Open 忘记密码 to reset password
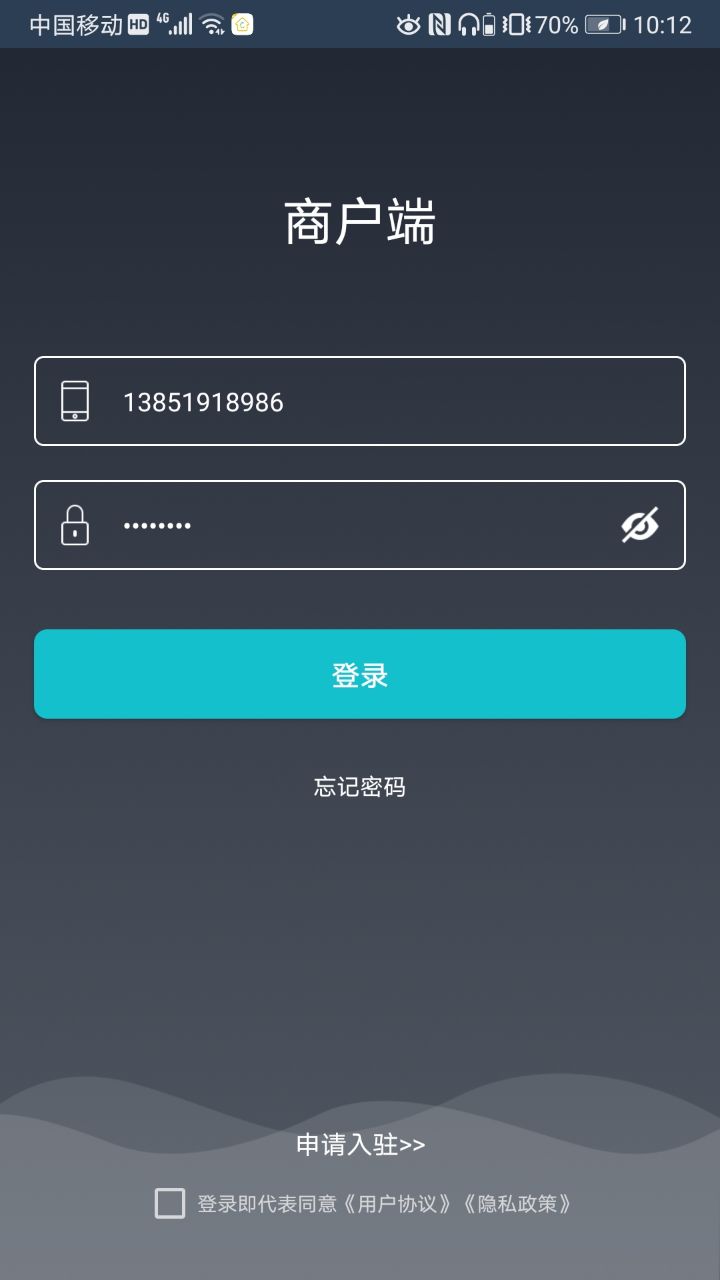The image size is (720, 1280). 360,787
